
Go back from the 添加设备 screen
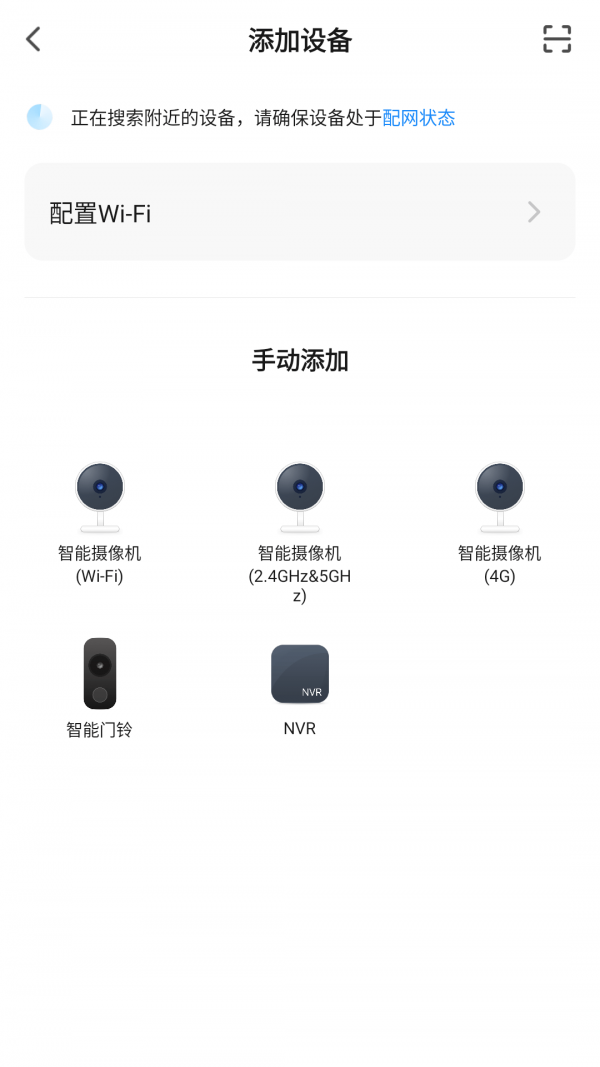point(34,40)
